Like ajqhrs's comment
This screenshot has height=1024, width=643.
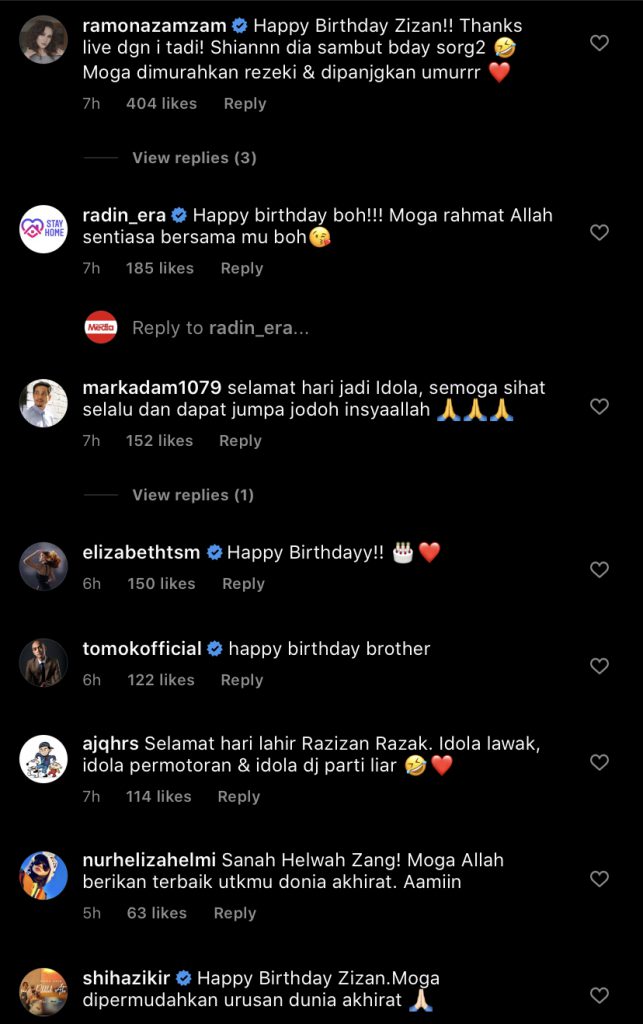(x=599, y=763)
